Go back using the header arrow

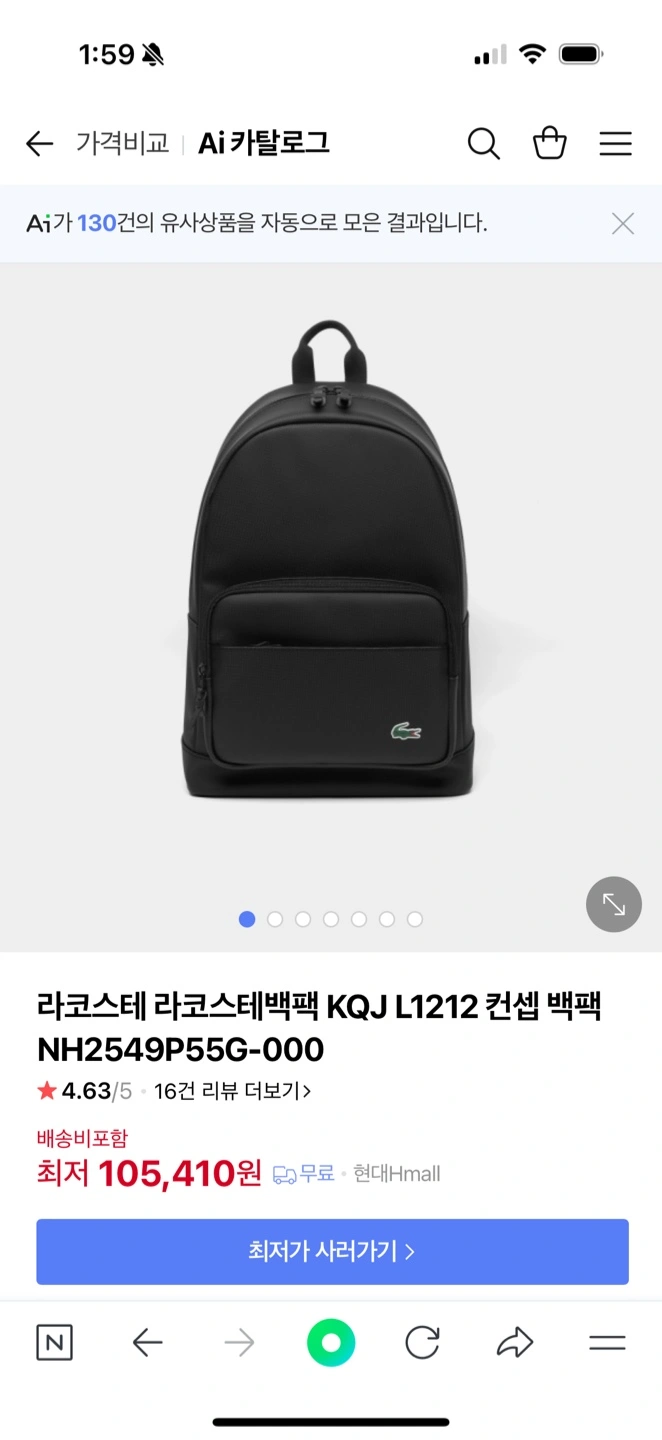coord(39,144)
